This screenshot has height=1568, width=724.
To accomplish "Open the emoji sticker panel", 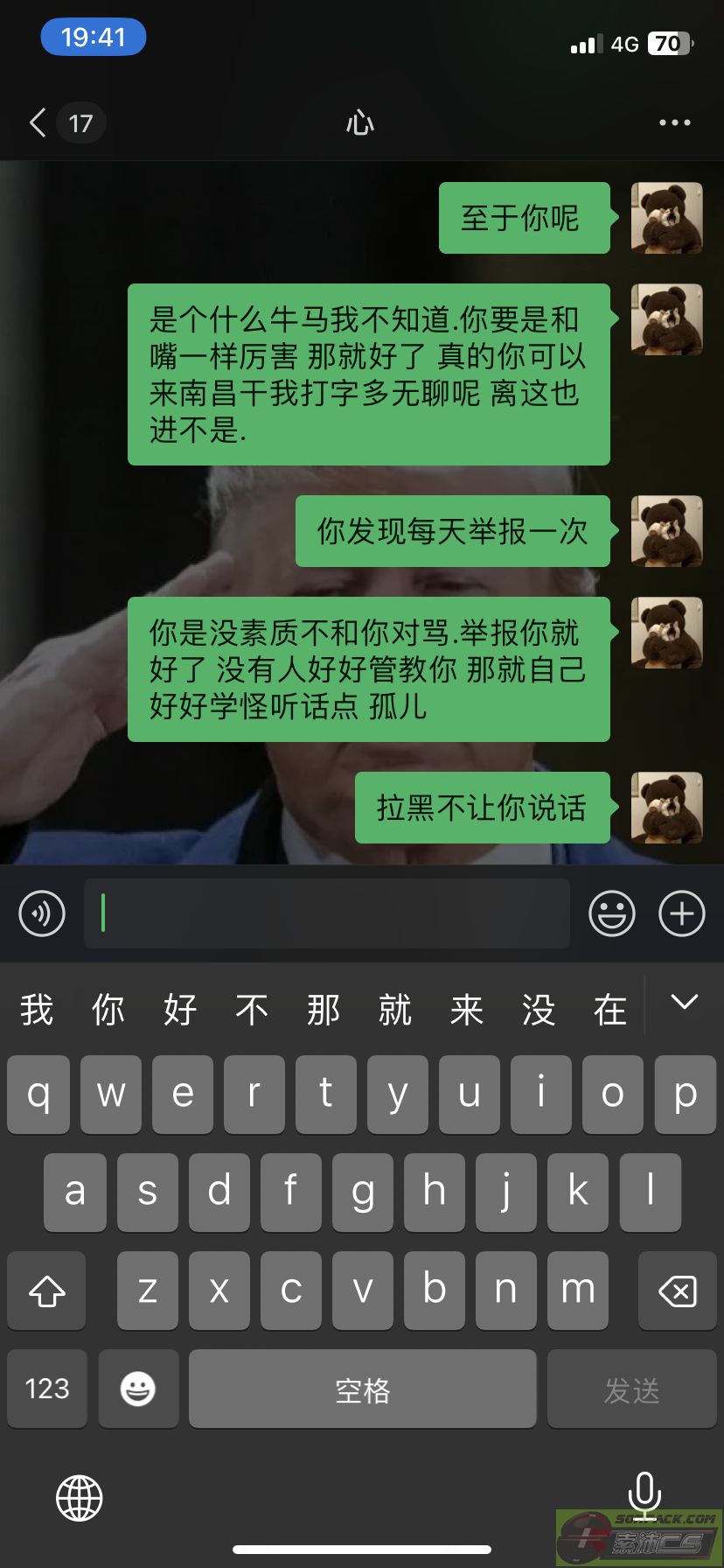I will coord(611,913).
